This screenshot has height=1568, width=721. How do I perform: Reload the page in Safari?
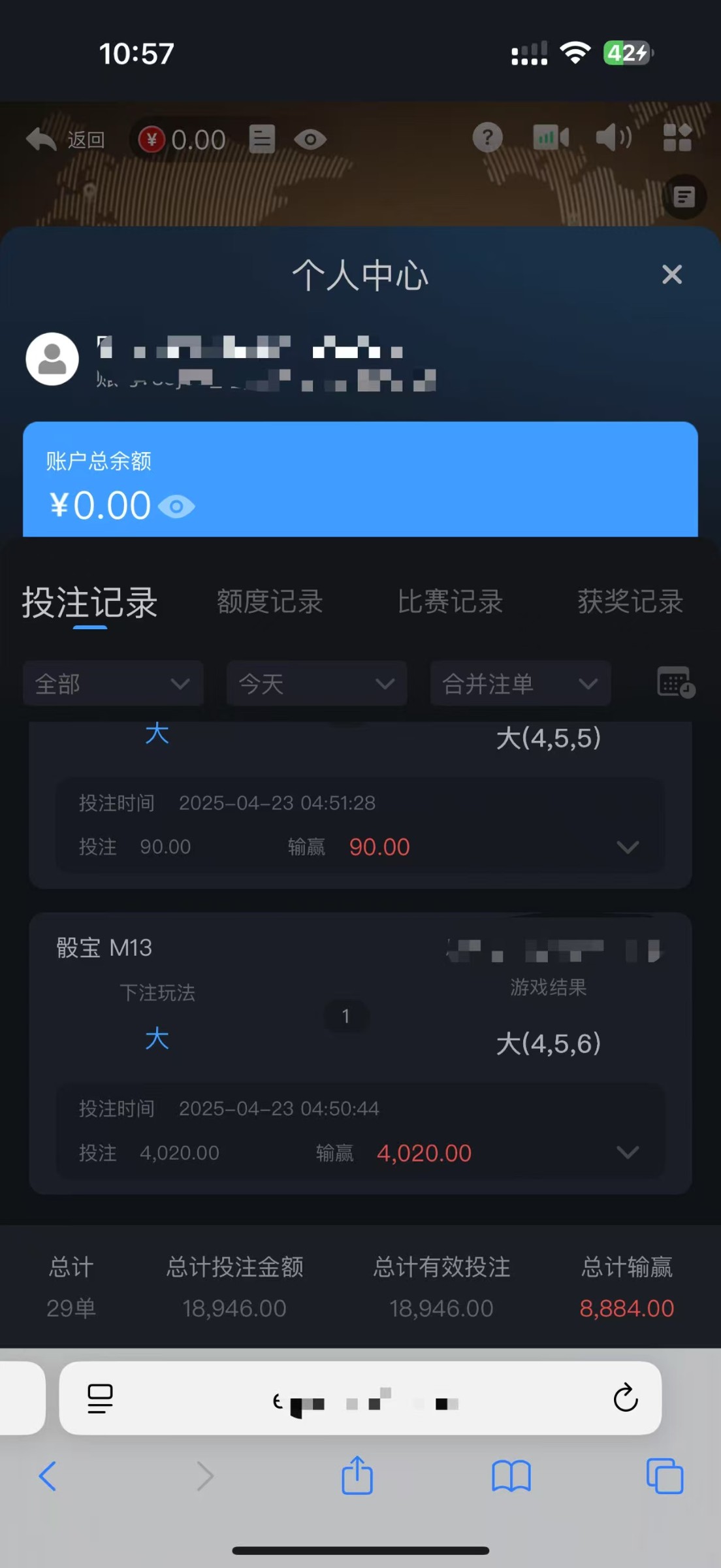[625, 1398]
